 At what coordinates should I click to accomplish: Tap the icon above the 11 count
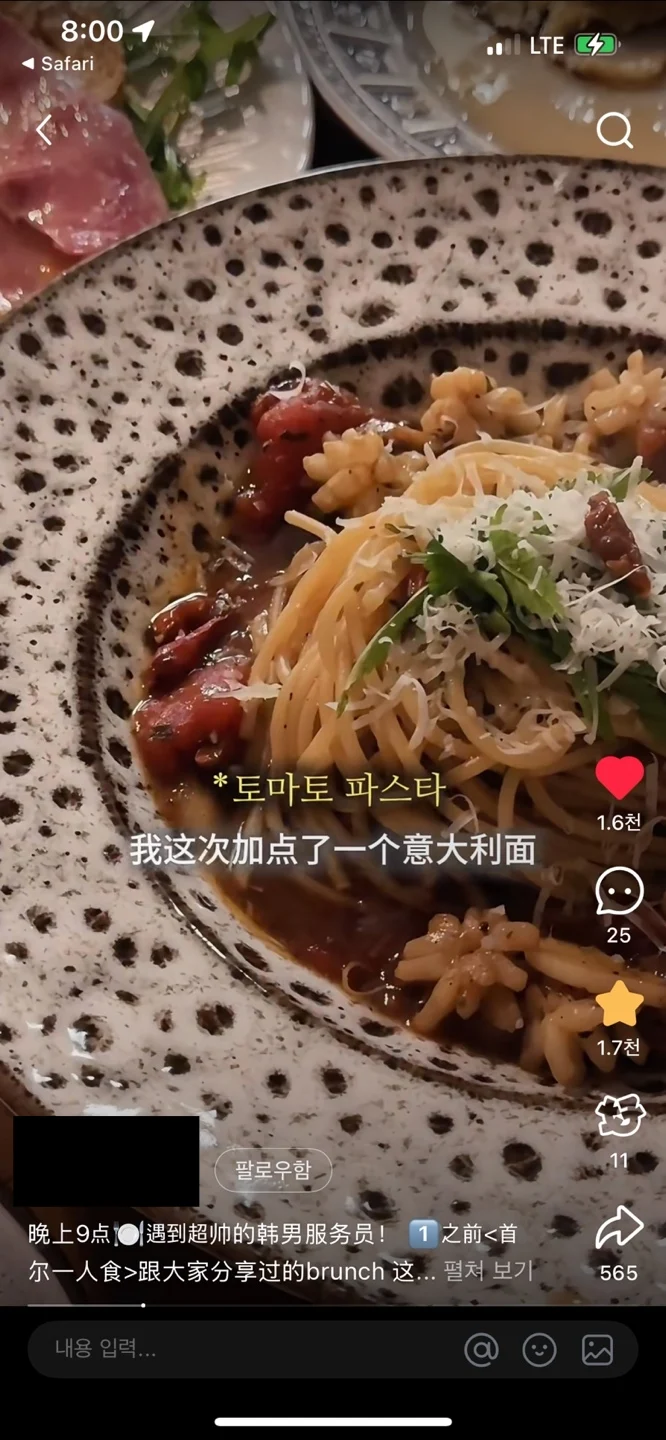click(x=619, y=1117)
